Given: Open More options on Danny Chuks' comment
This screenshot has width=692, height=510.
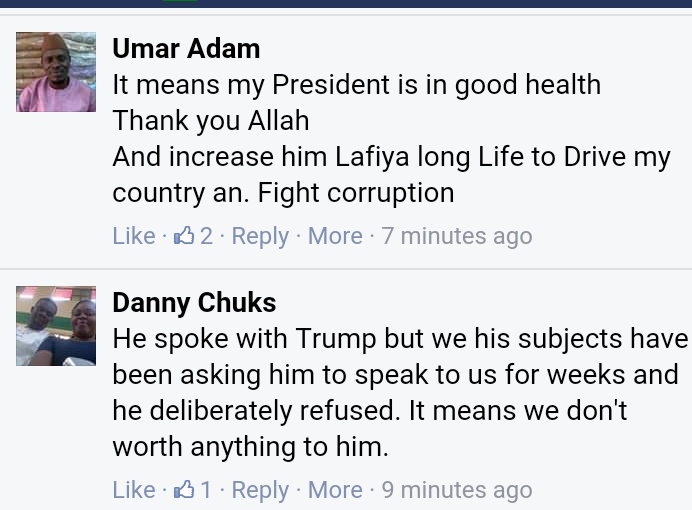Looking at the screenshot, I should pos(334,490).
